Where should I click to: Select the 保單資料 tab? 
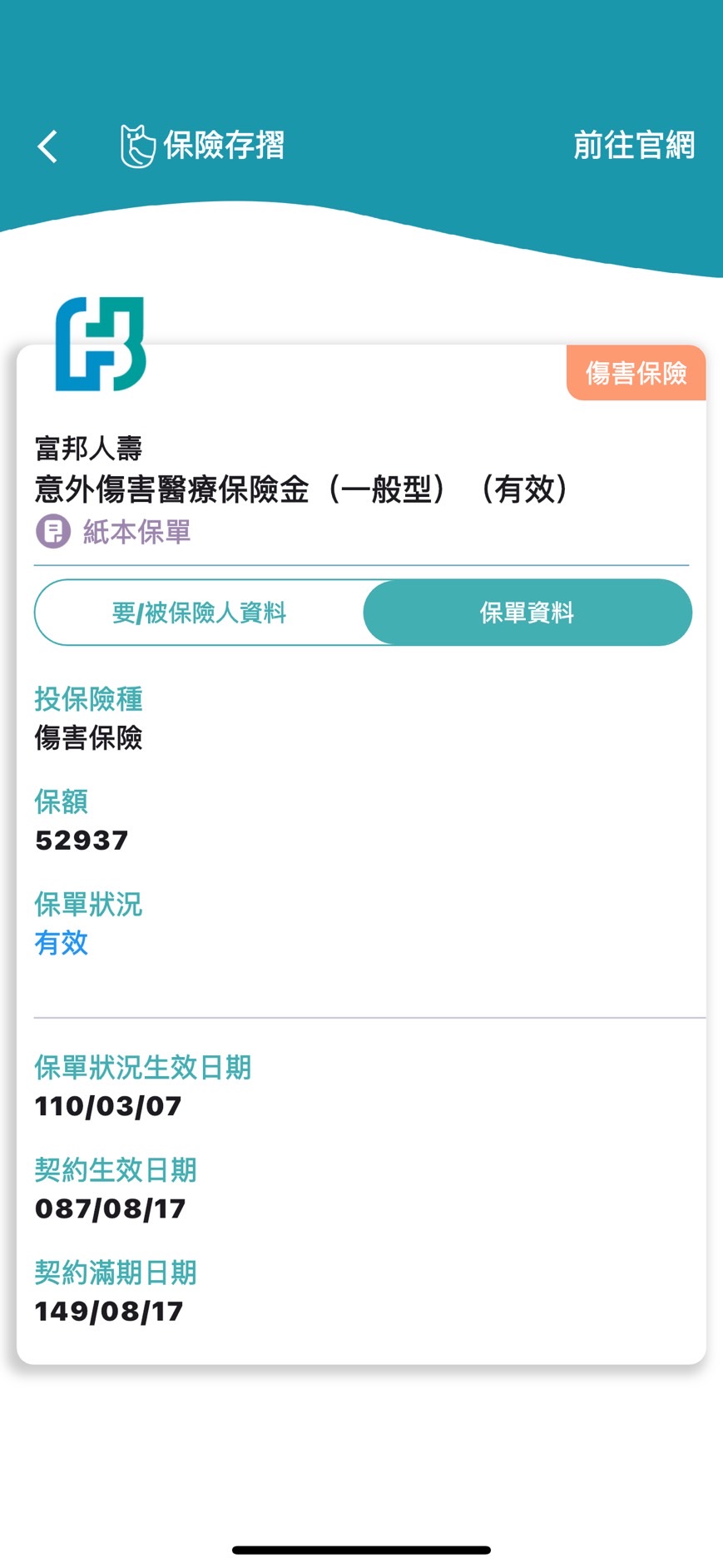(527, 613)
